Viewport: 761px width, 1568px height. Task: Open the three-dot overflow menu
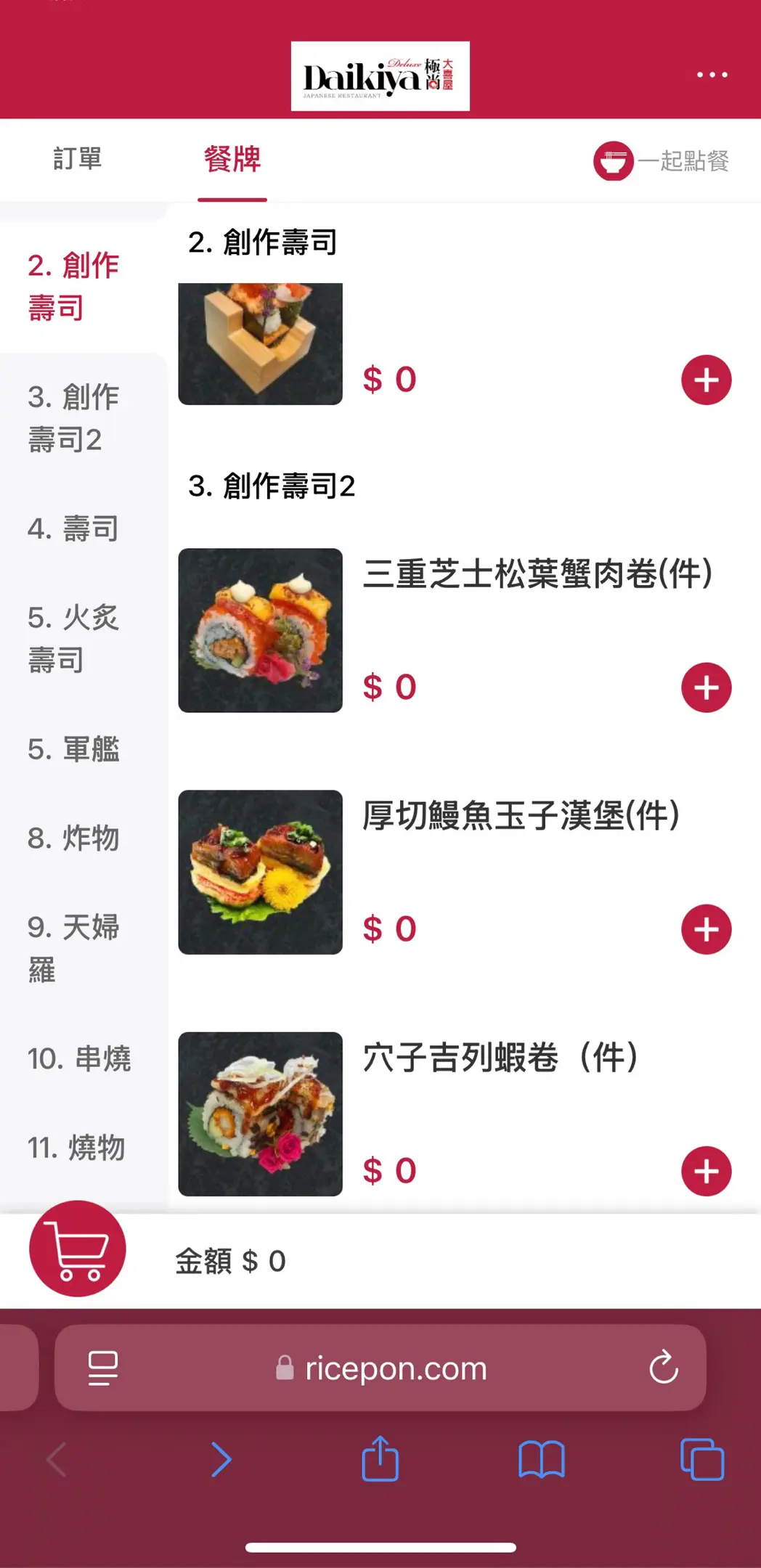pos(712,75)
